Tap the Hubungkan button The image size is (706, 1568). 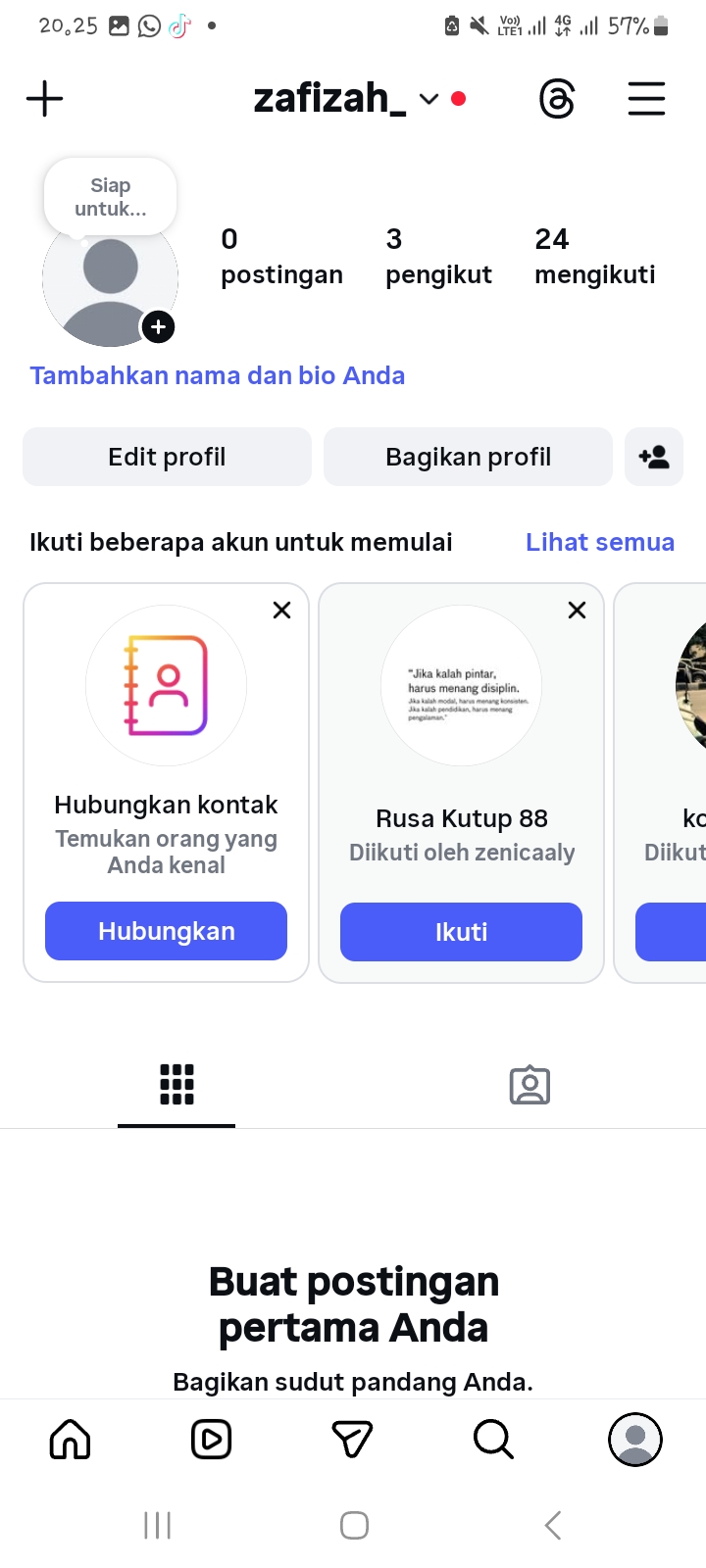click(166, 931)
